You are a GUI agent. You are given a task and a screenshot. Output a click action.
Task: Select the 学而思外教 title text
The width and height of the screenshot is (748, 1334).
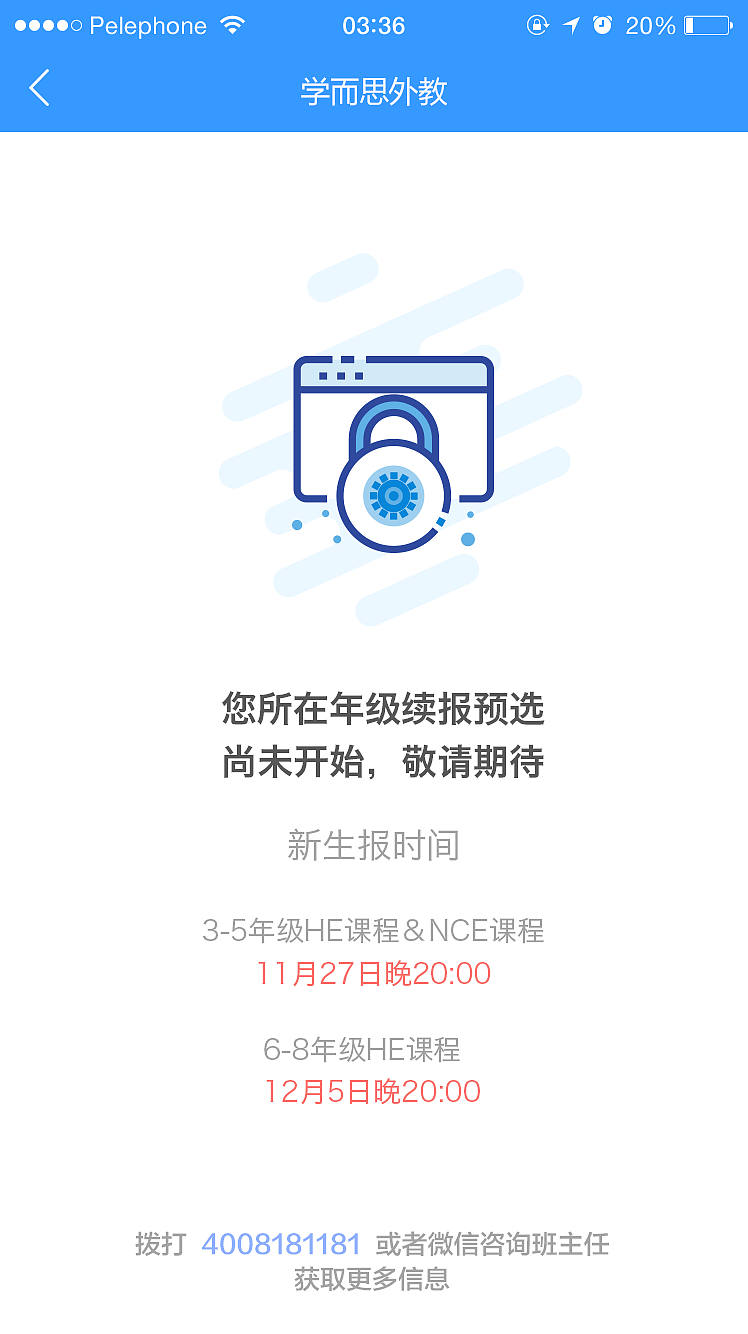click(374, 90)
